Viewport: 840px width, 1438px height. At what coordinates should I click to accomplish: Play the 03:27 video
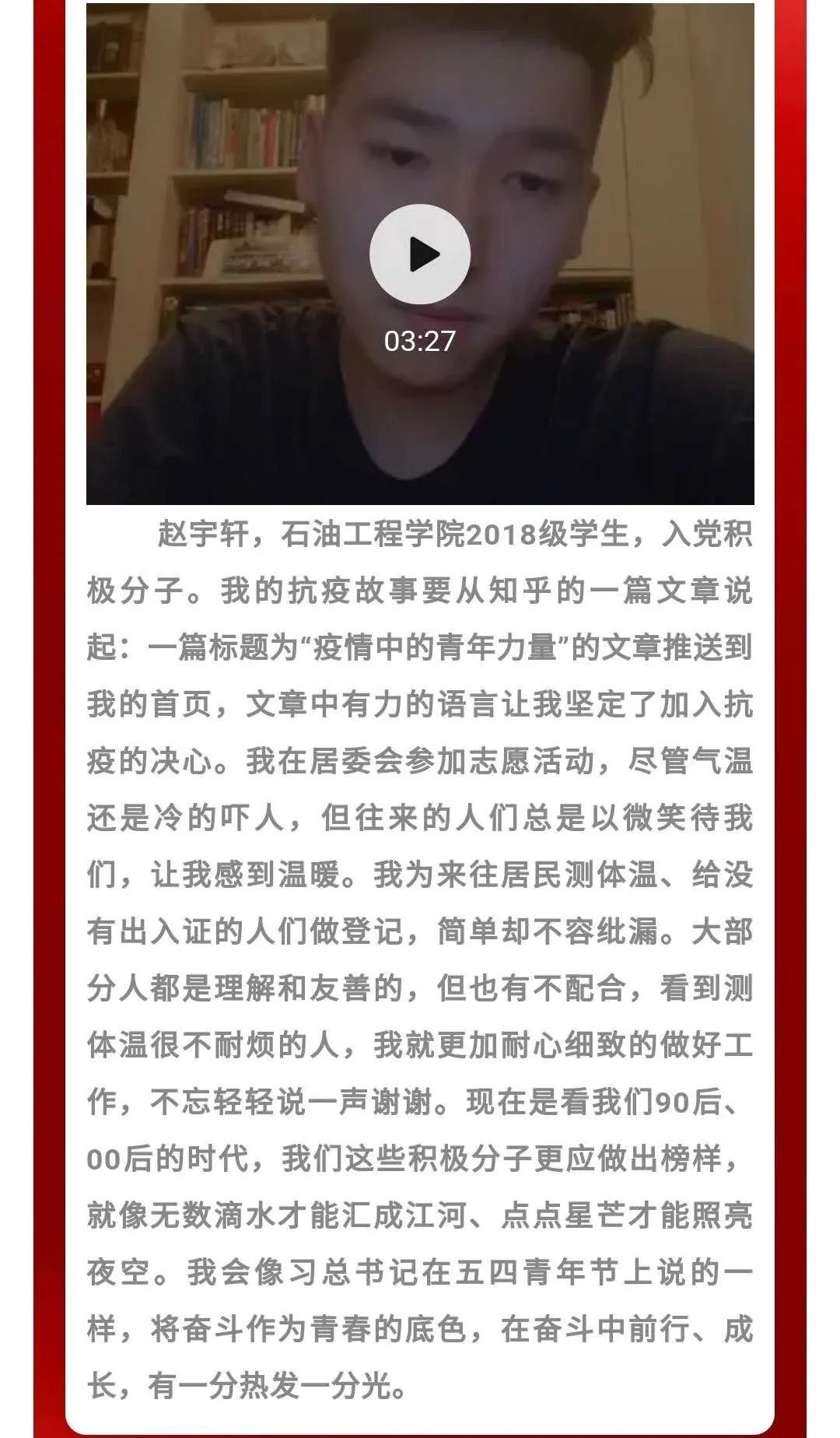(x=420, y=254)
